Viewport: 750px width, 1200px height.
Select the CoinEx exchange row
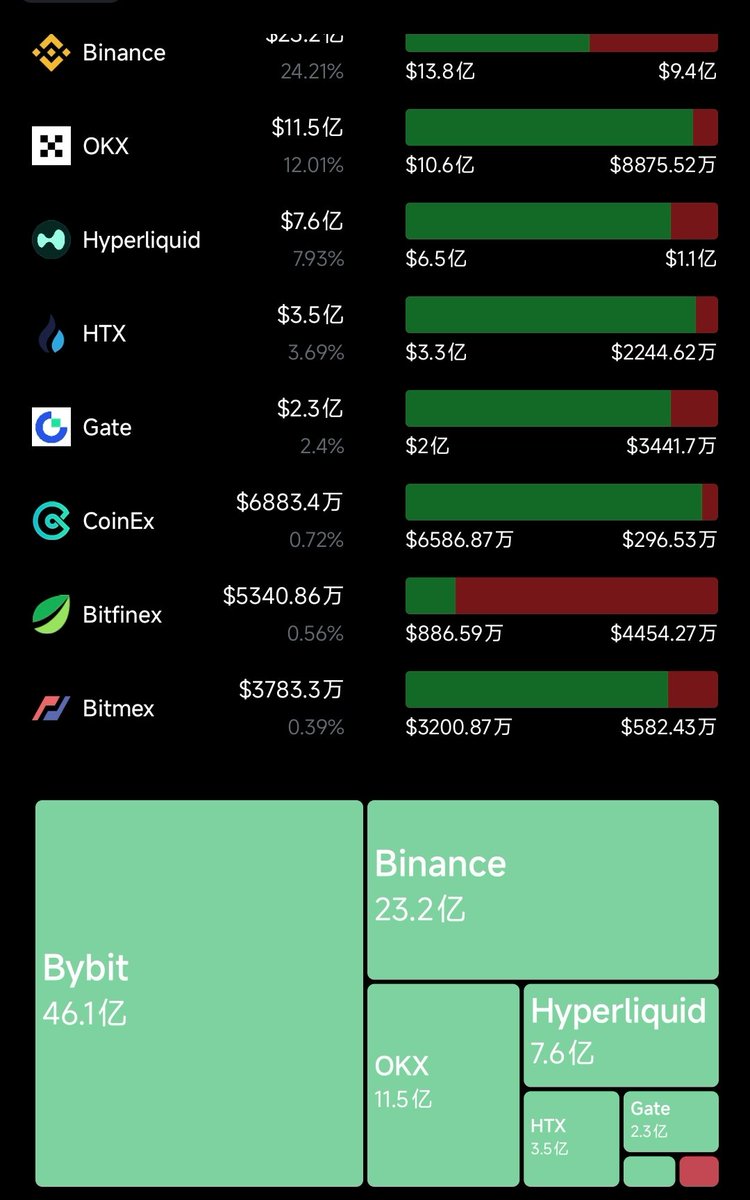click(118, 521)
